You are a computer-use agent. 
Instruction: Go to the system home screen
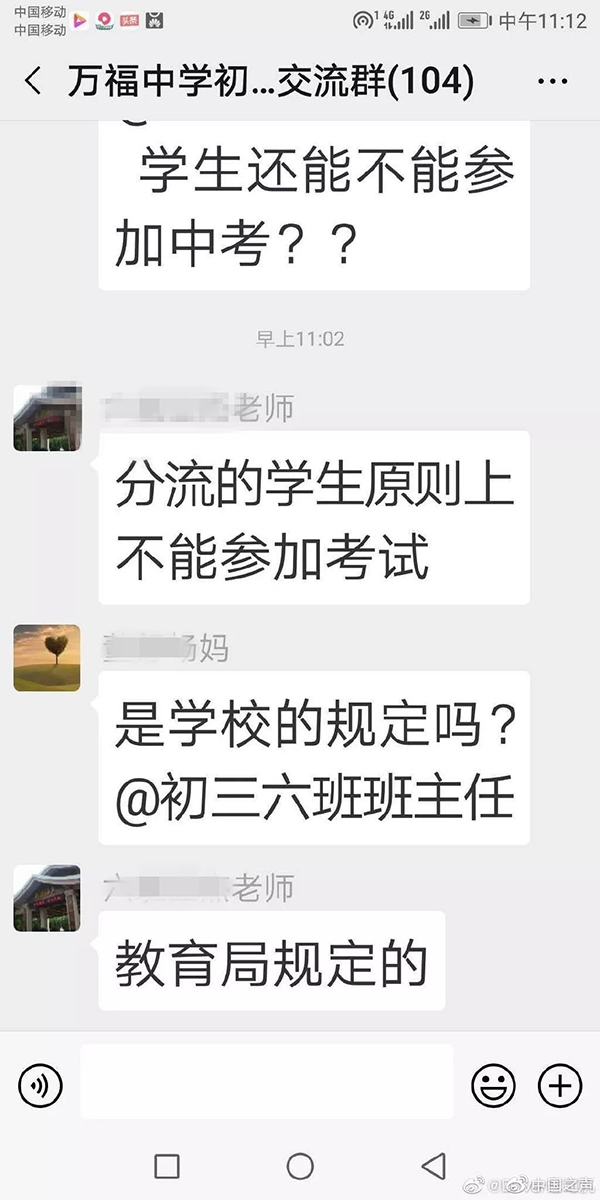(300, 1166)
